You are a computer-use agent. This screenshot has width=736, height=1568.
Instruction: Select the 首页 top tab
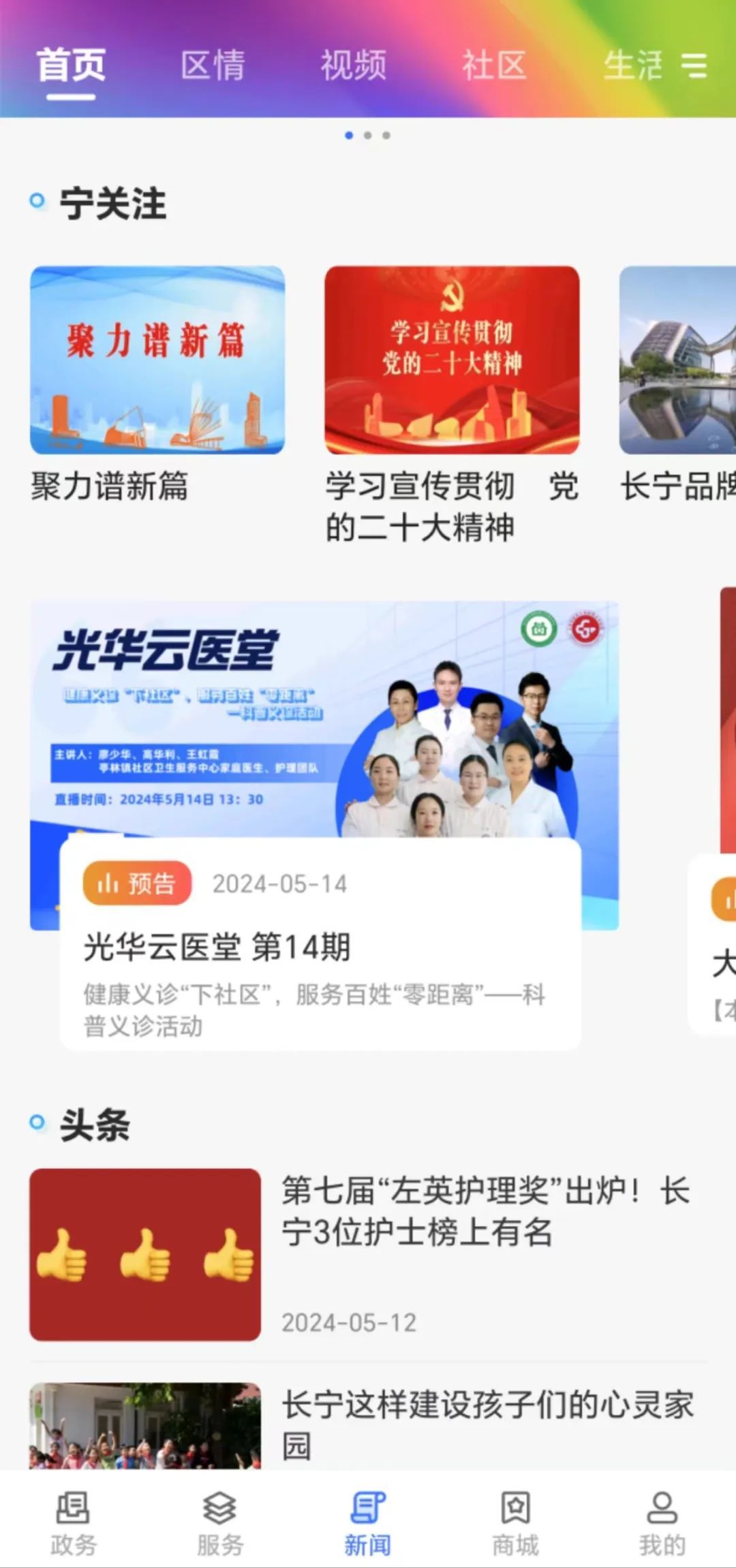tap(71, 65)
